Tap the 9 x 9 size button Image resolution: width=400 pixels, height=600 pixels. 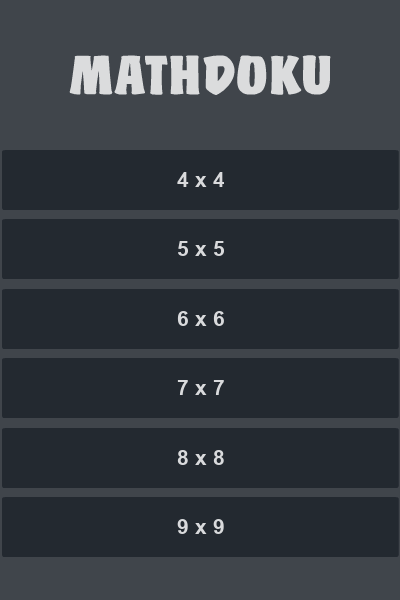pyautogui.click(x=200, y=527)
